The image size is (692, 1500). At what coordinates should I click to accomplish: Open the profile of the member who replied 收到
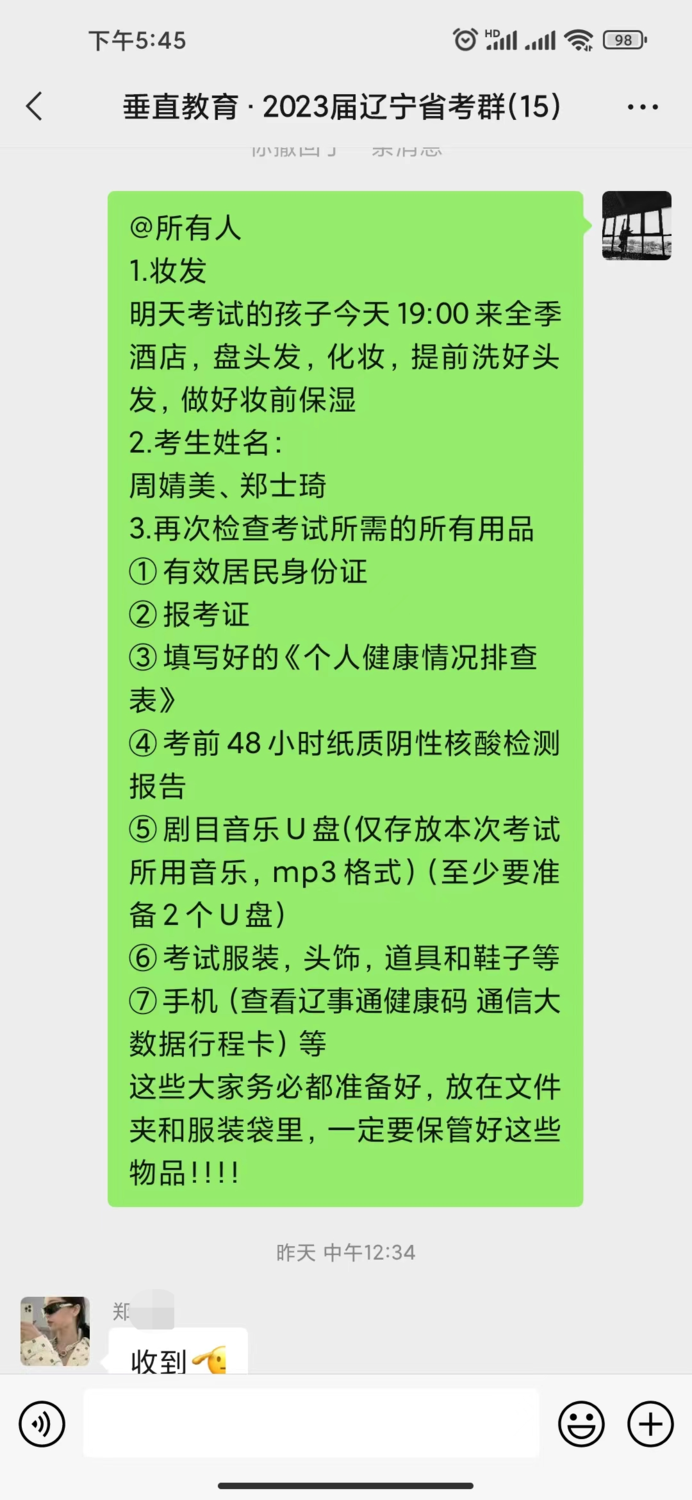click(55, 1331)
